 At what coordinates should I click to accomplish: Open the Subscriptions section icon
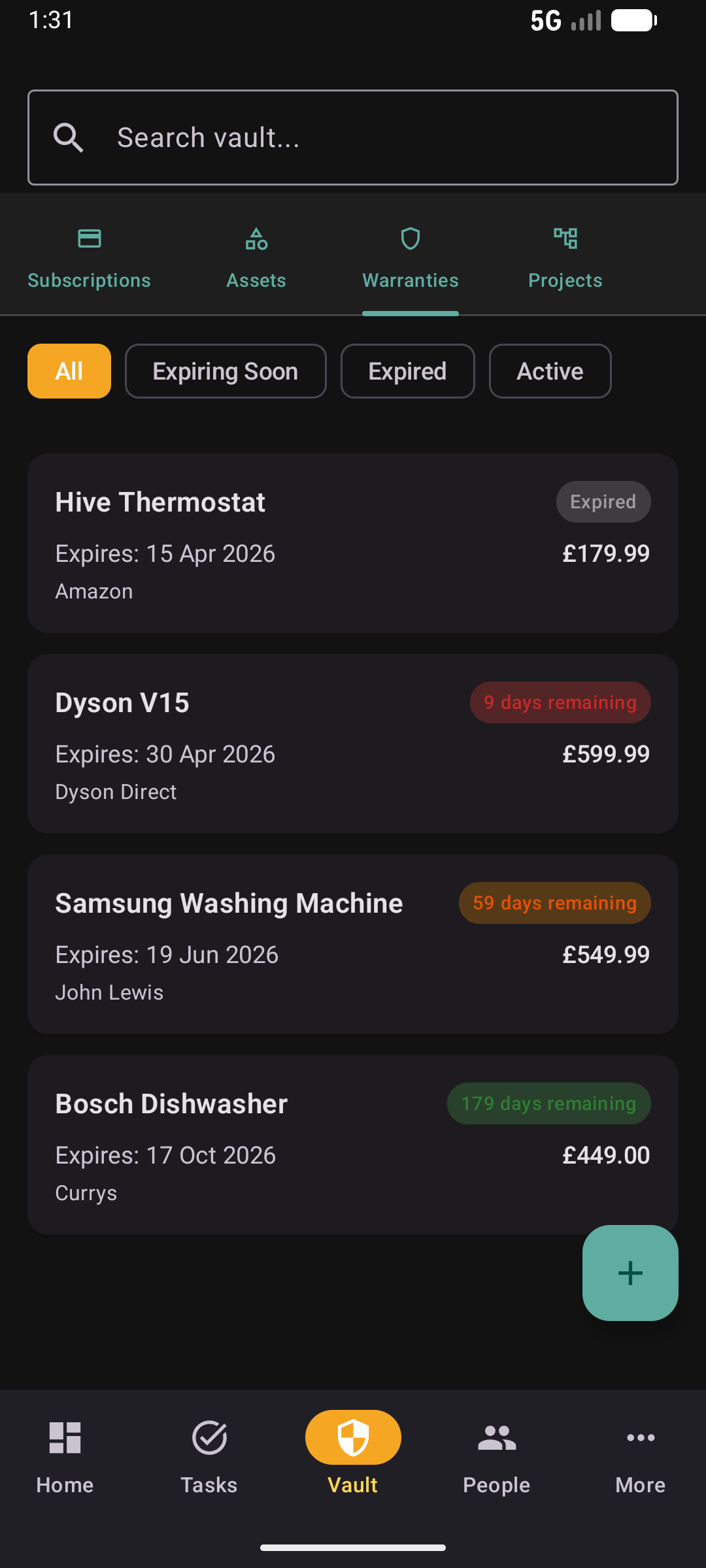[x=88, y=238]
